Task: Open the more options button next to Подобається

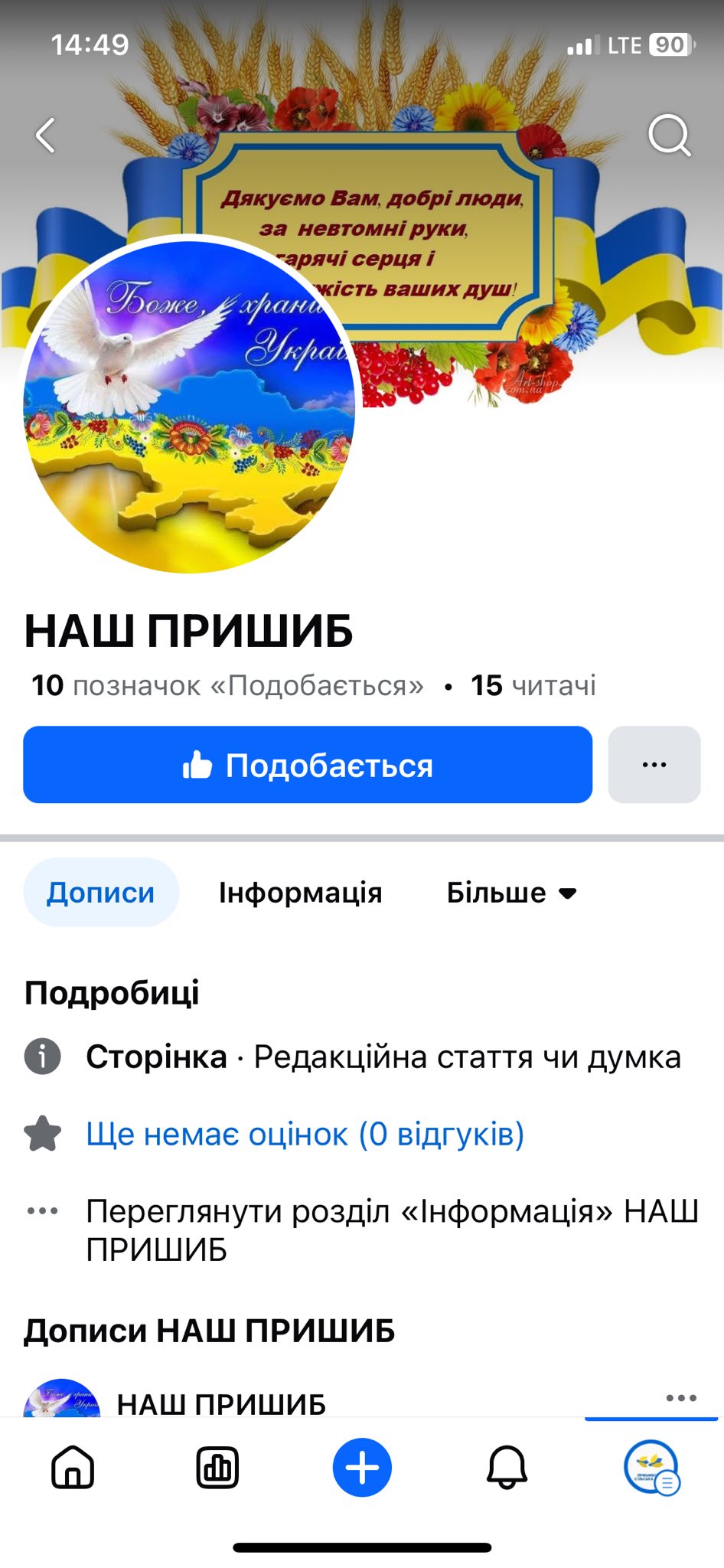Action: point(654,765)
